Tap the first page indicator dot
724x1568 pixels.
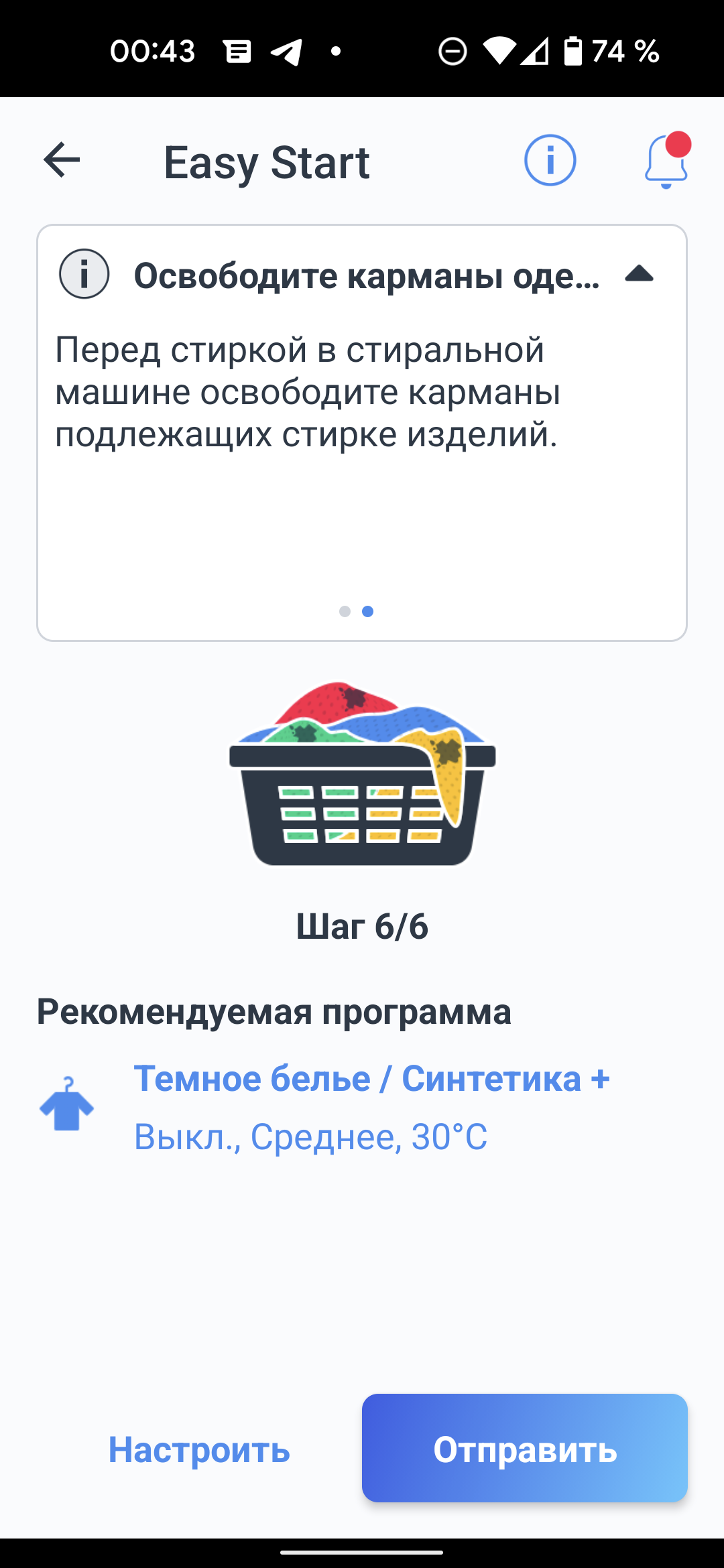point(345,611)
